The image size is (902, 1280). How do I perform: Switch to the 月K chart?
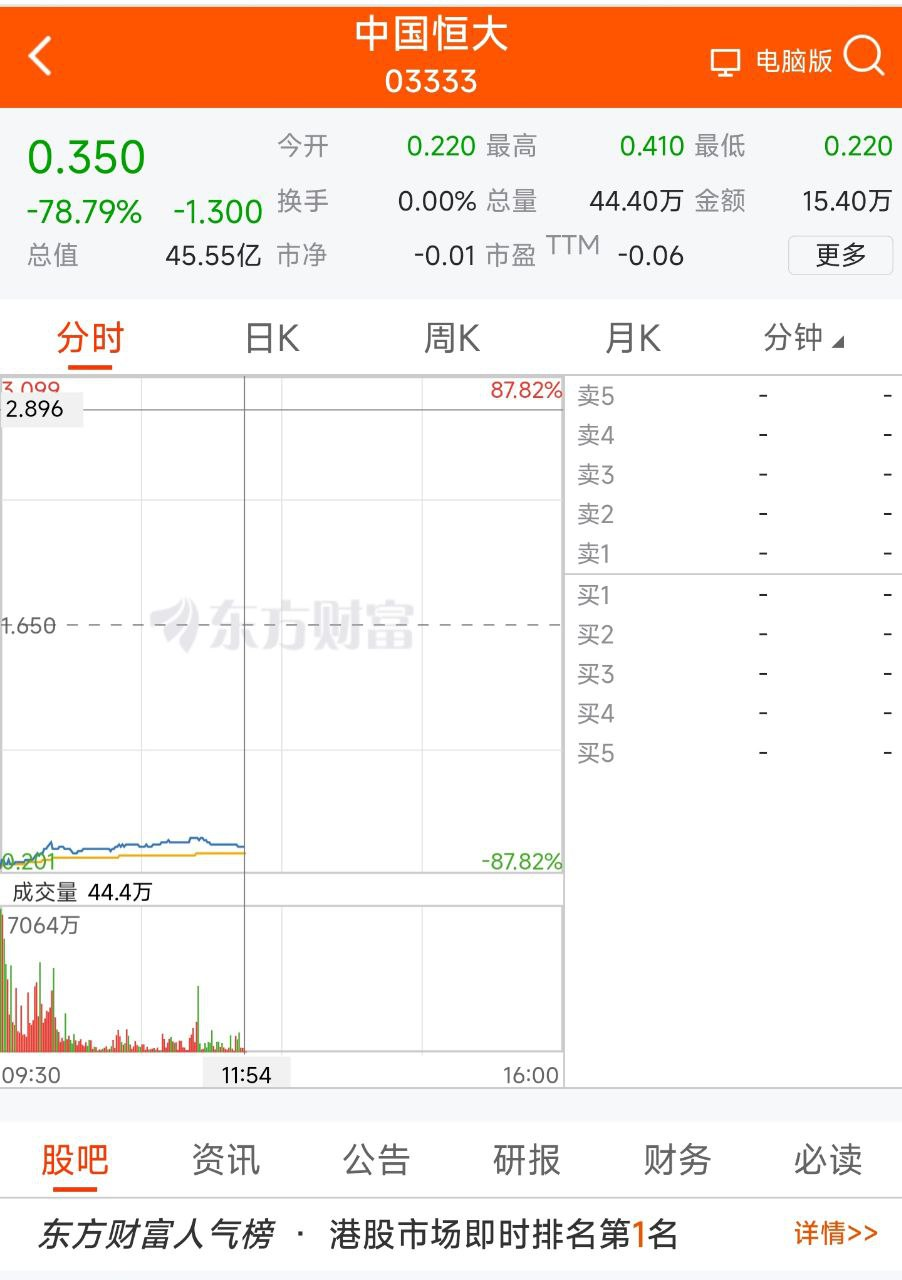632,339
